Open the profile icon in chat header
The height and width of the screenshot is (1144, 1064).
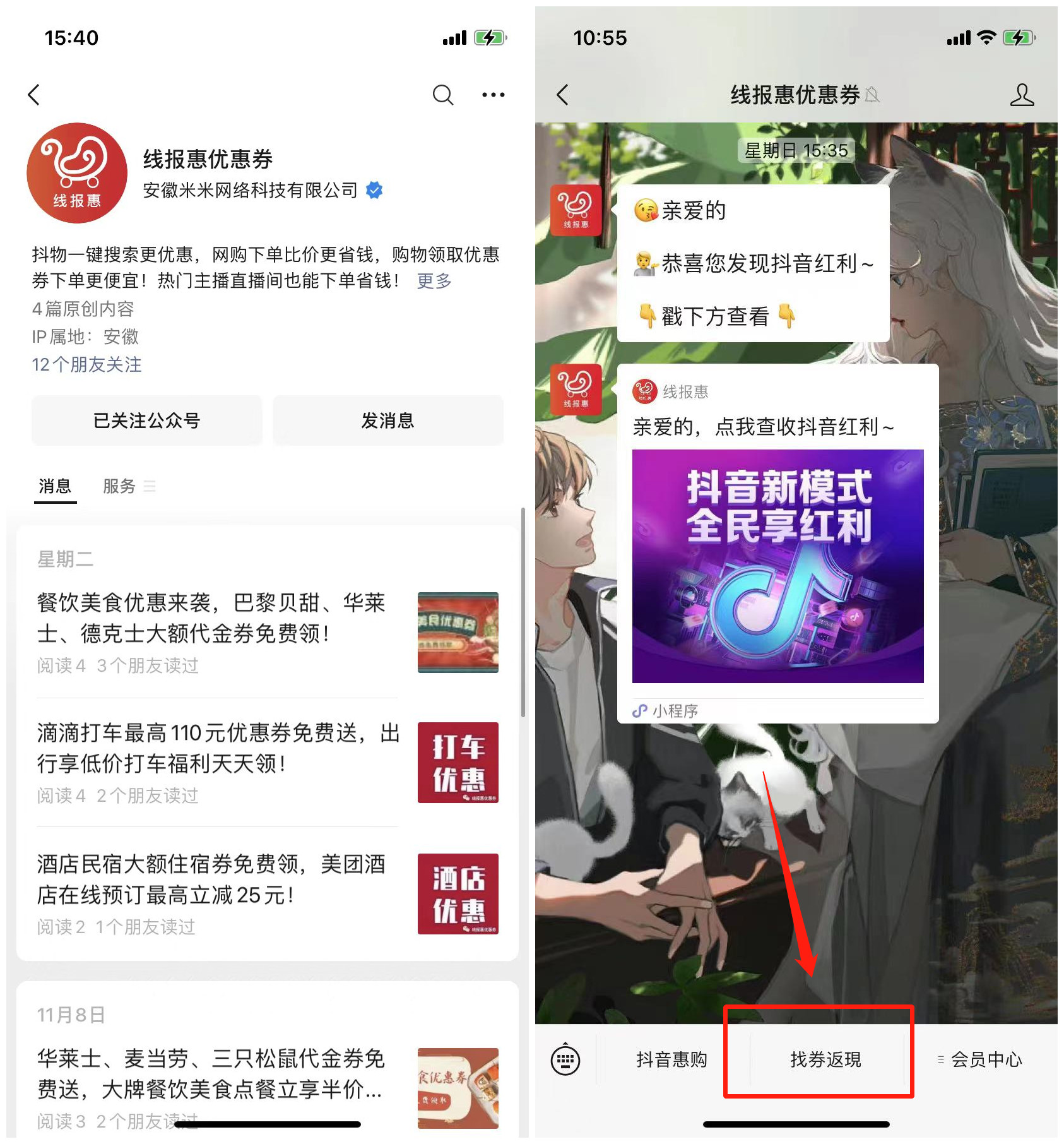click(x=1022, y=95)
